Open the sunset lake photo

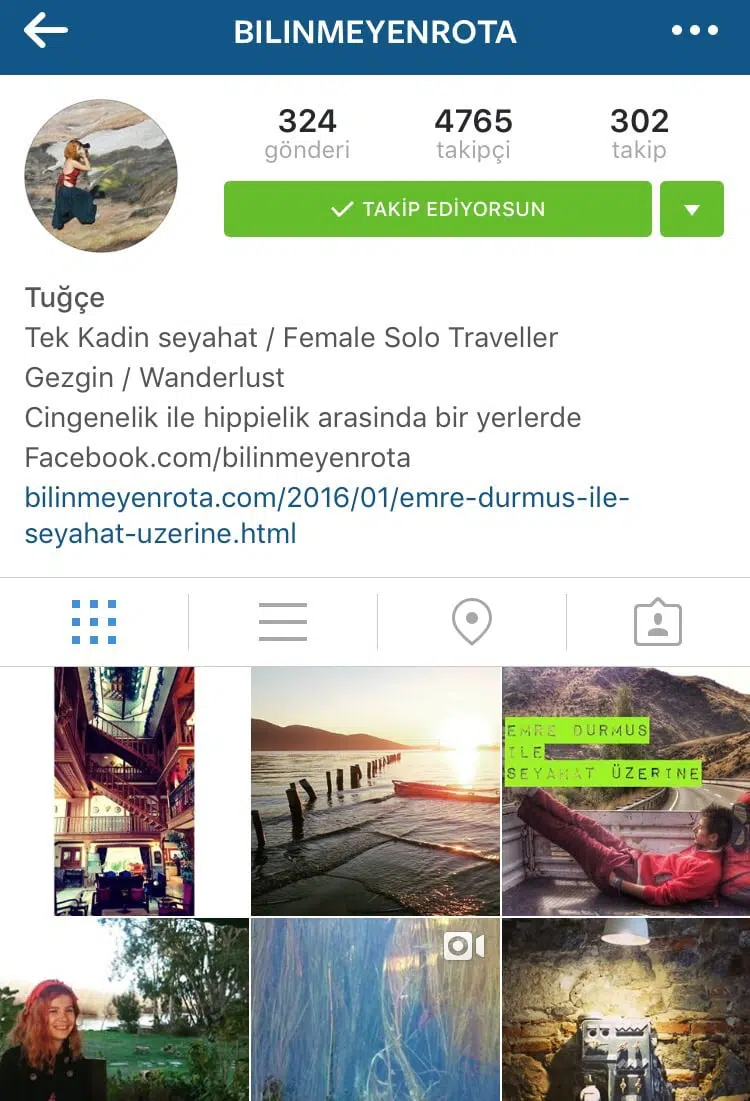click(x=375, y=791)
